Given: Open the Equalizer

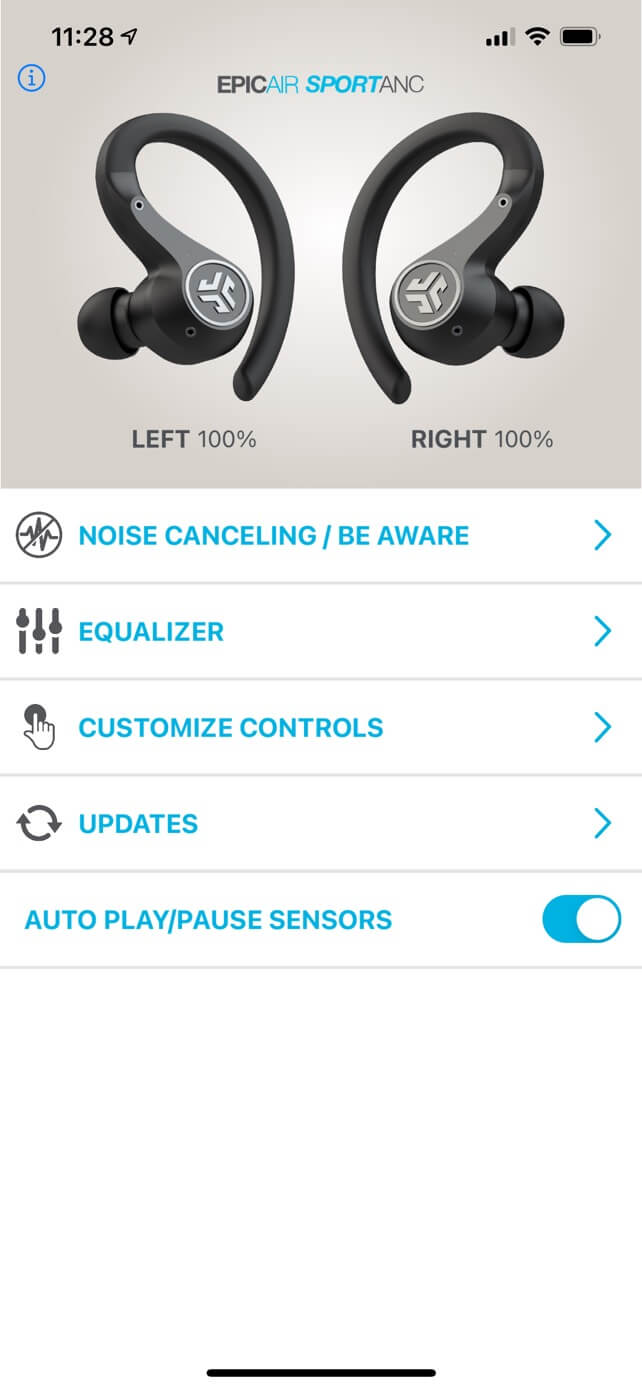Looking at the screenshot, I should (x=320, y=632).
